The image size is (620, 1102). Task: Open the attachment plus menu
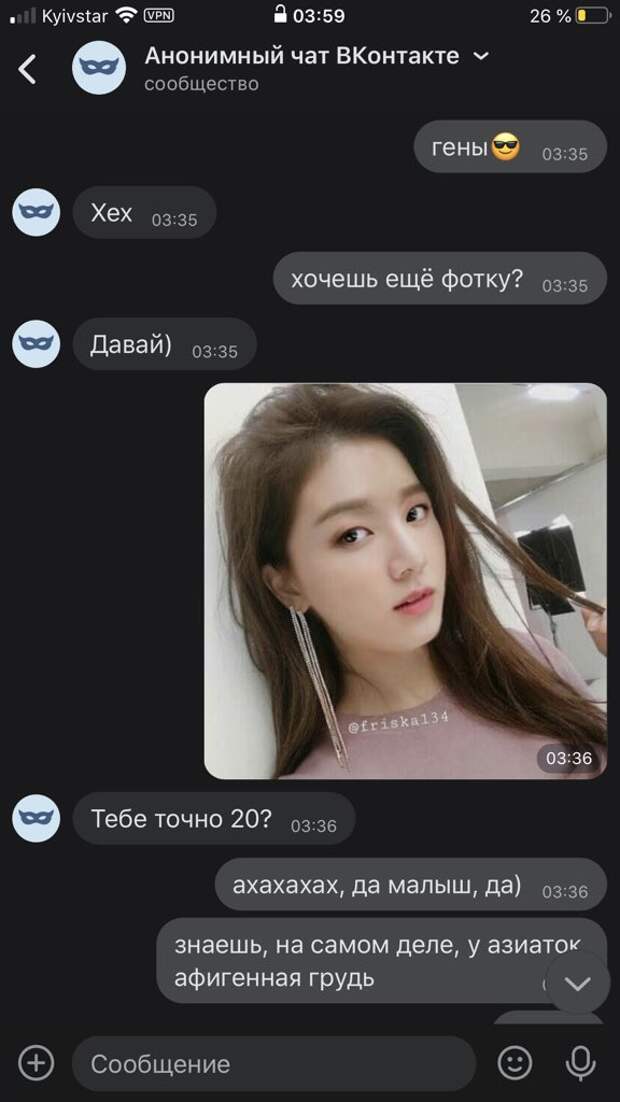coord(36,1063)
